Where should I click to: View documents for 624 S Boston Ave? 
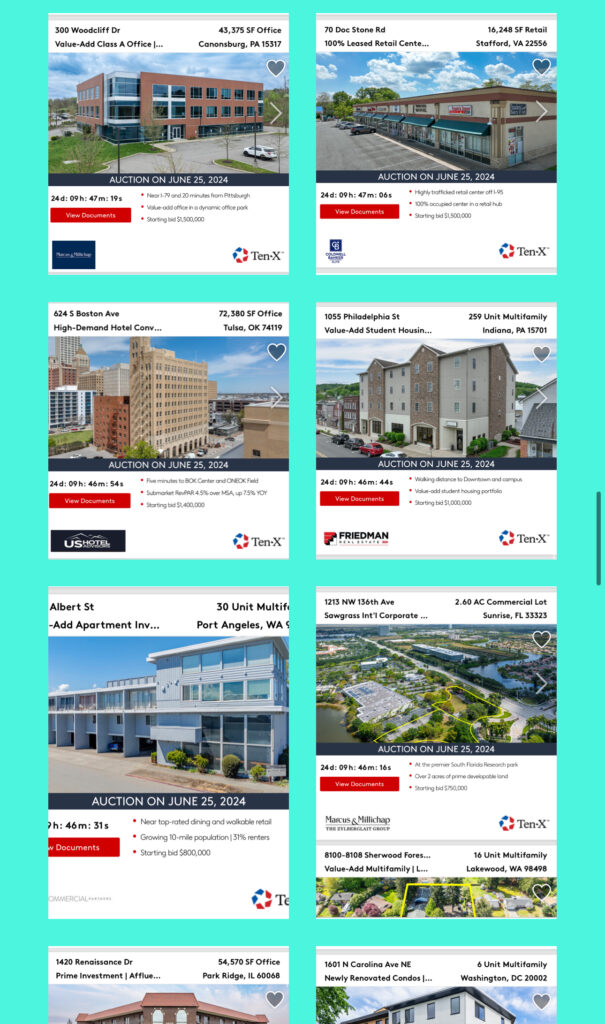pos(90,501)
